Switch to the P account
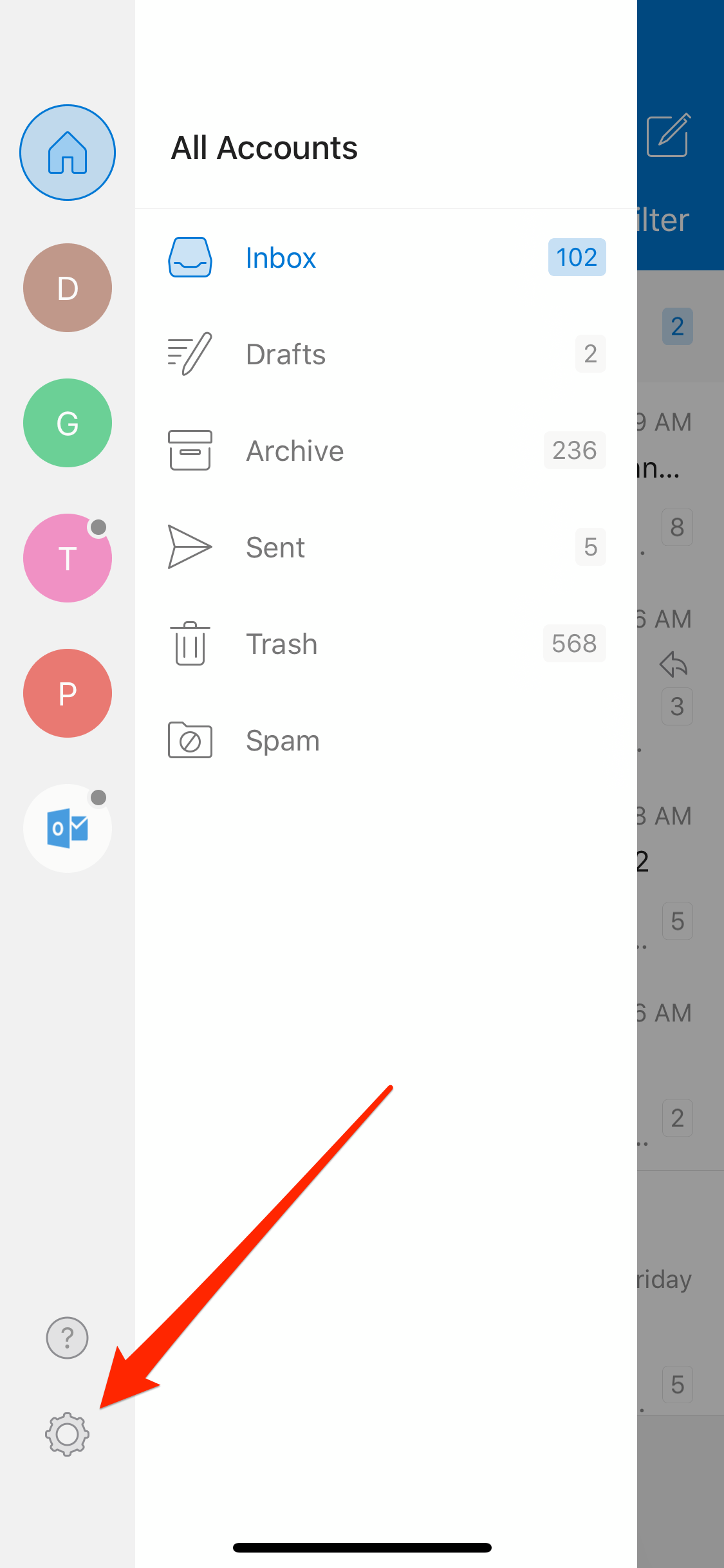This screenshot has height=1568, width=724. coord(68,693)
